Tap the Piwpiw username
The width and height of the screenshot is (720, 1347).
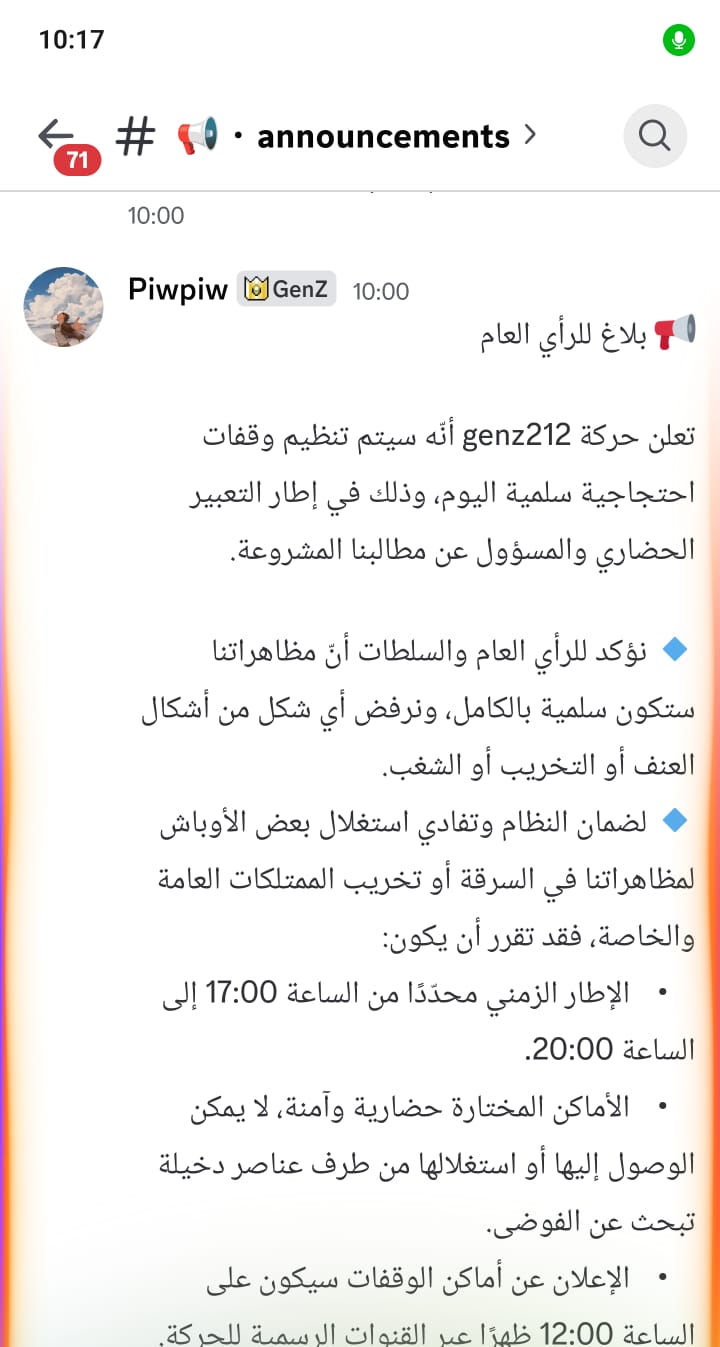178,290
